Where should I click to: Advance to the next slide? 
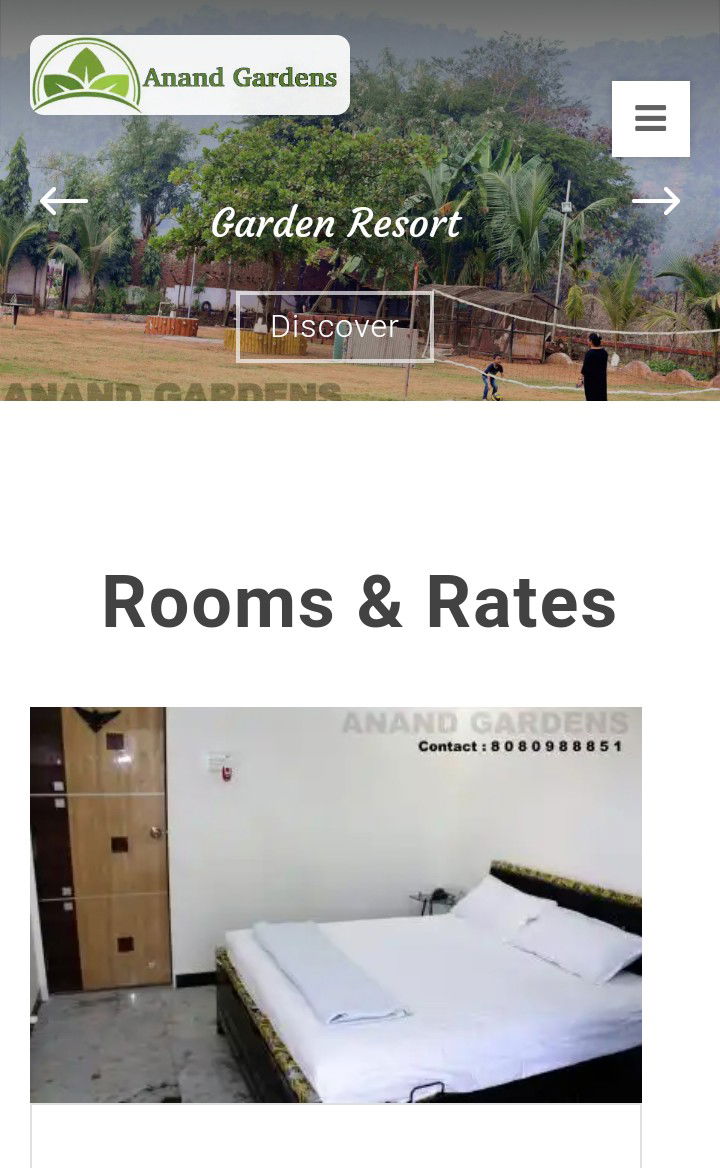click(656, 201)
